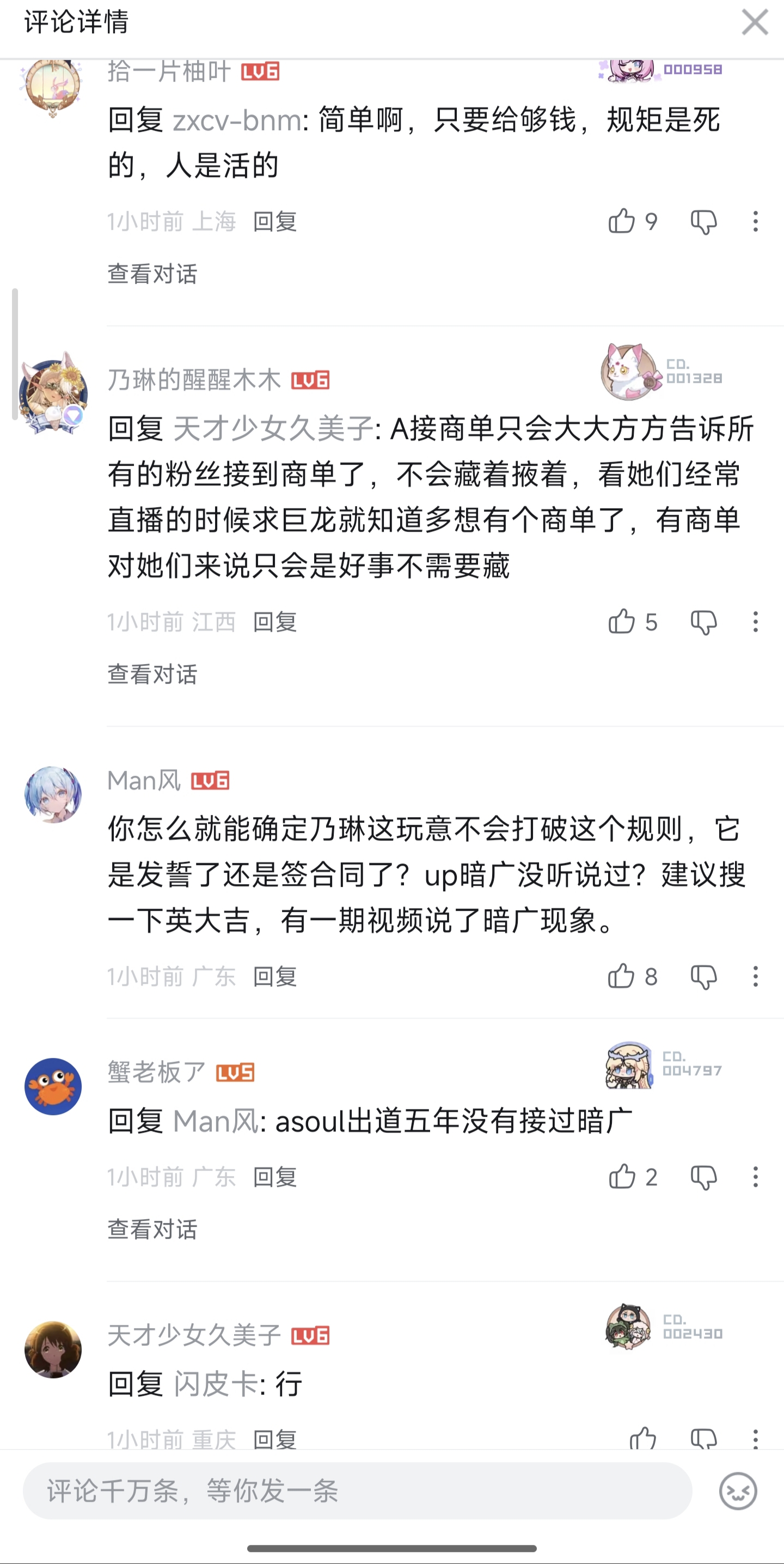Screen dimensions: 784x1564
Task: Reply to Man风's comment
Action: (x=274, y=976)
